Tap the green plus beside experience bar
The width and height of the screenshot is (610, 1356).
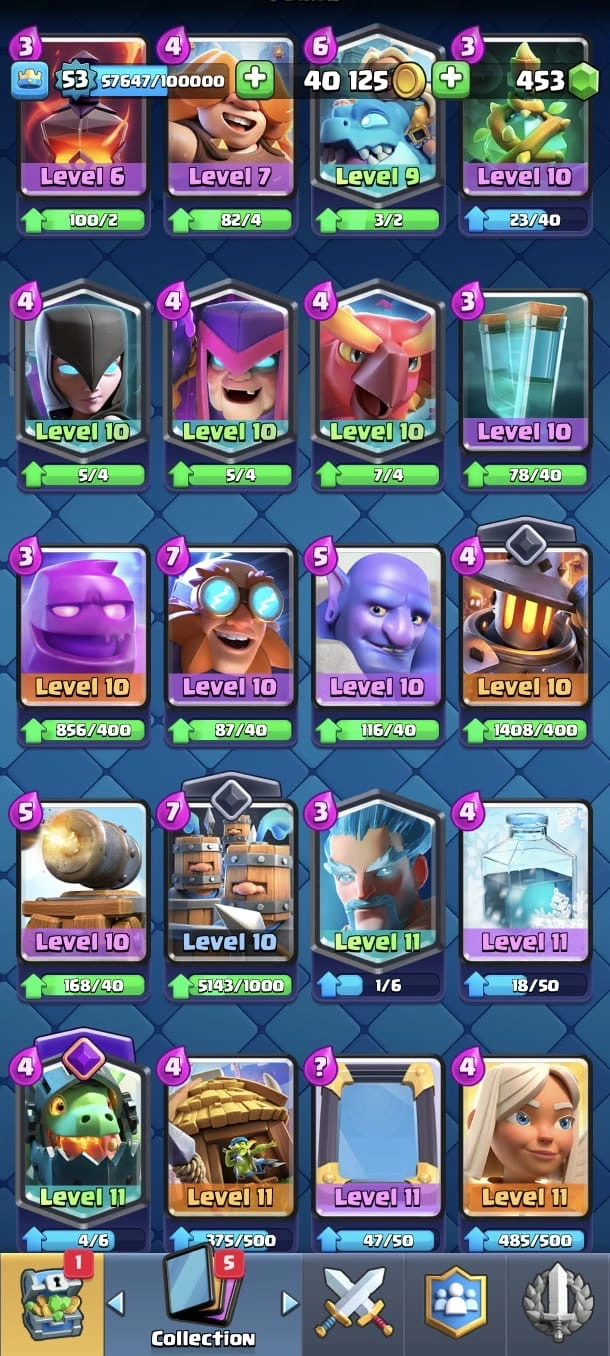255,80
